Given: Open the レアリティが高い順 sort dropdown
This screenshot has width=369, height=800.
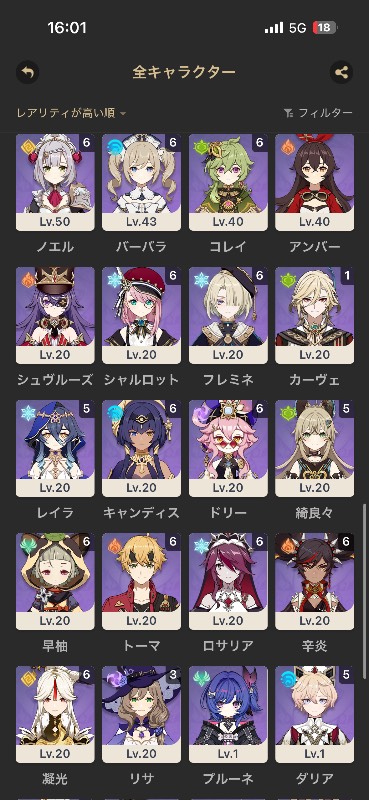Looking at the screenshot, I should point(71,113).
